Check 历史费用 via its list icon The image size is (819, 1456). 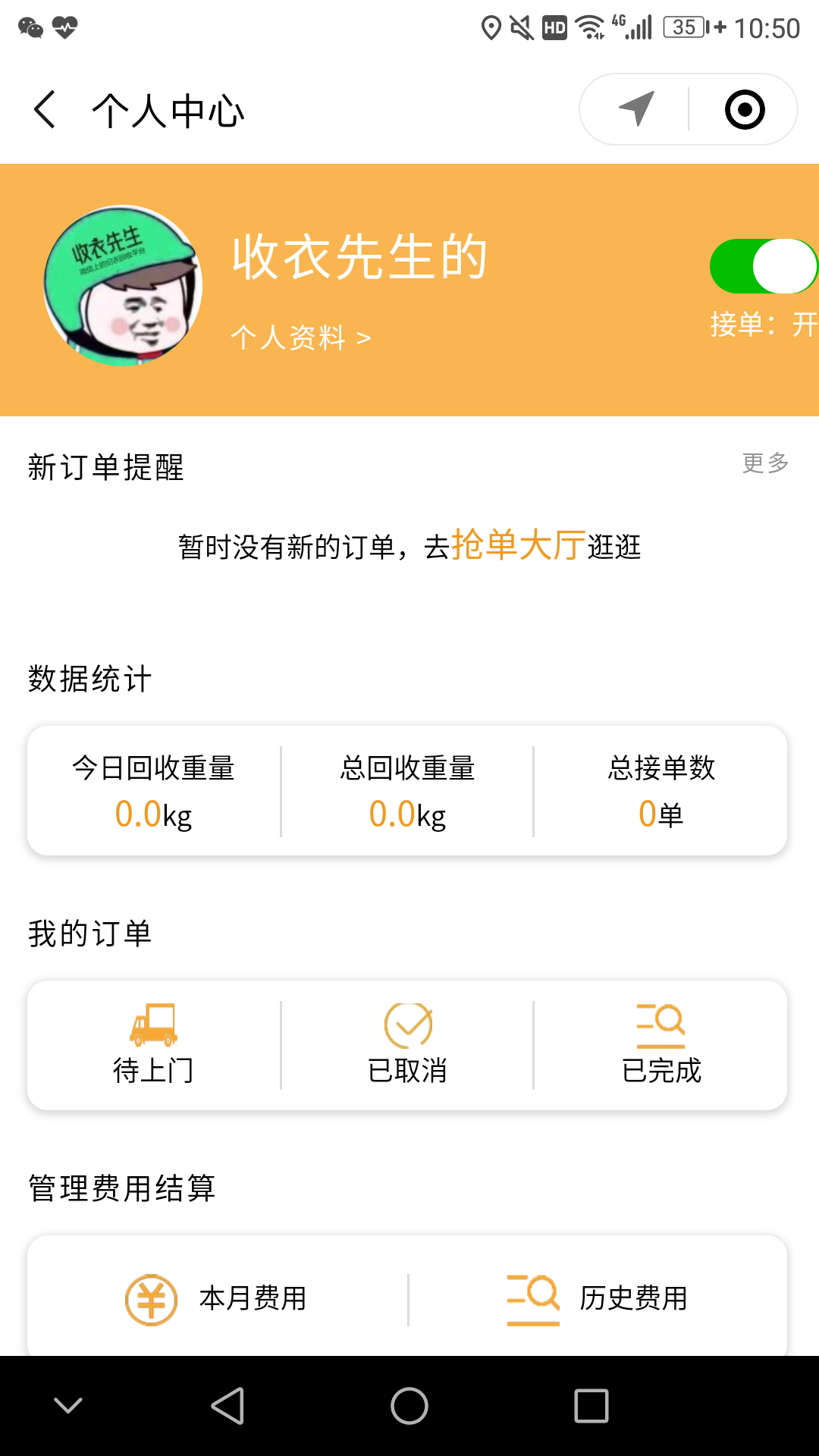point(534,1297)
